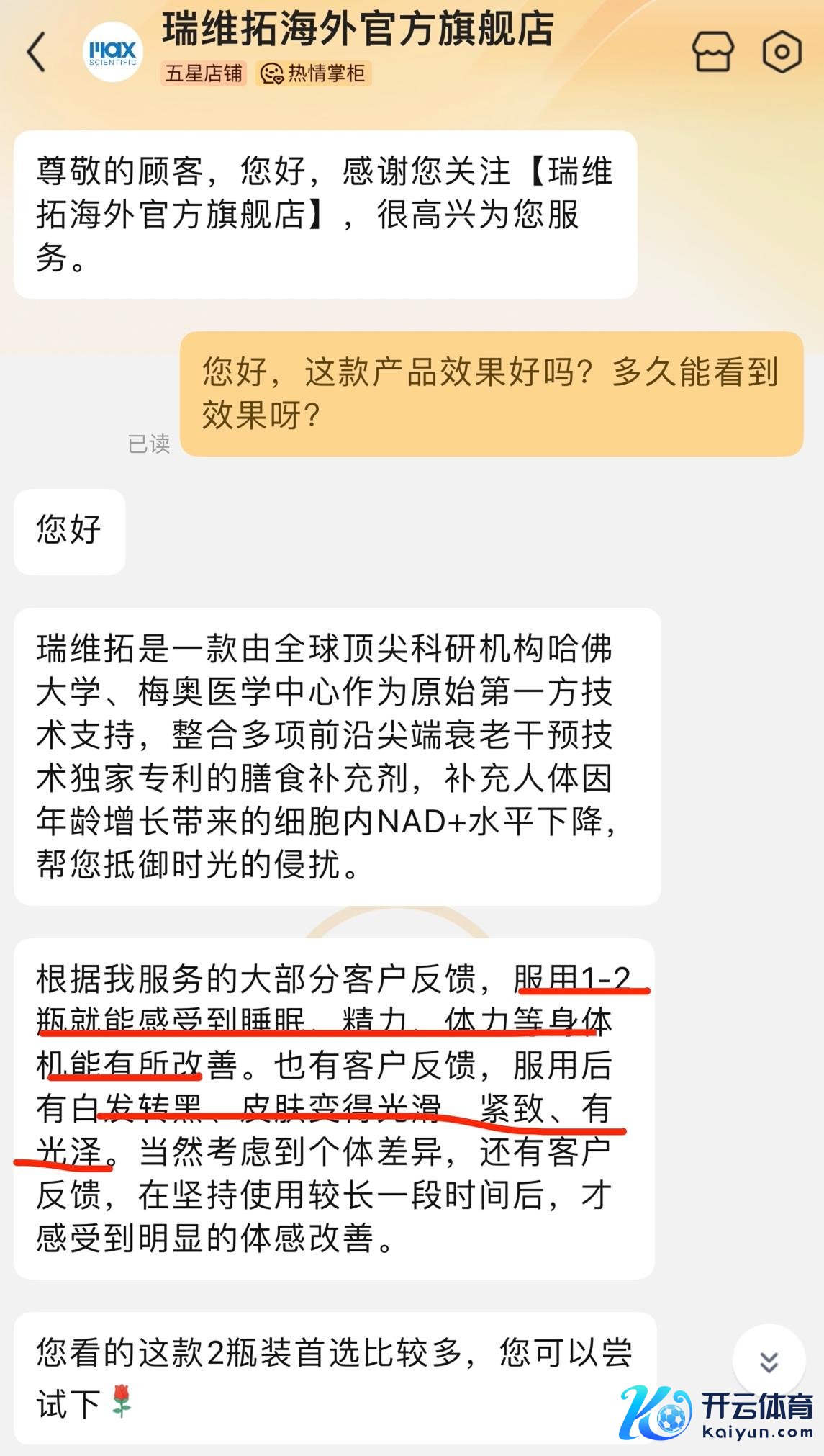Open chat settings hexagon icon

coord(782,52)
